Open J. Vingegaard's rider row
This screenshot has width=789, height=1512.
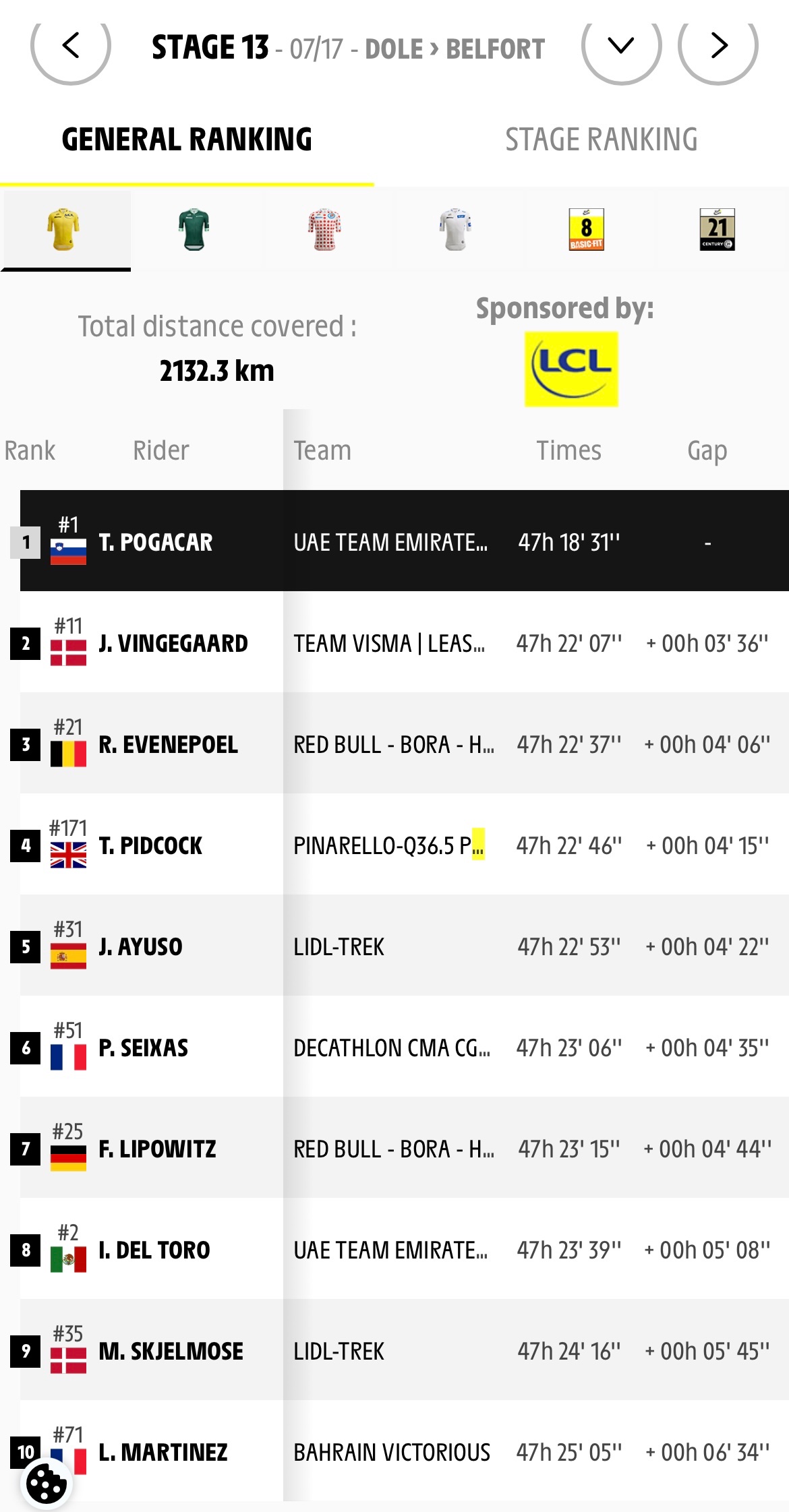click(405, 642)
